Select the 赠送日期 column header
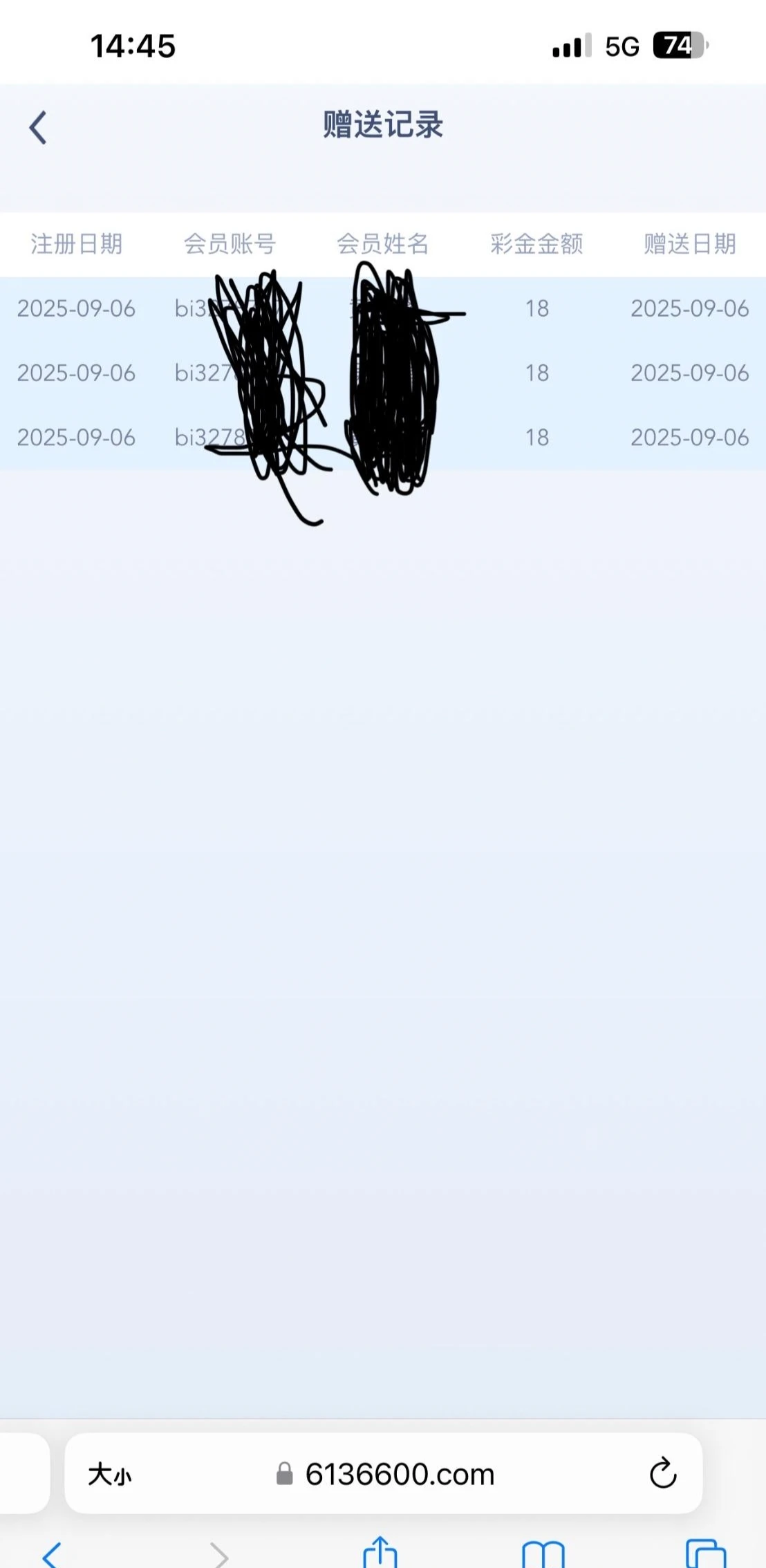 tap(690, 244)
